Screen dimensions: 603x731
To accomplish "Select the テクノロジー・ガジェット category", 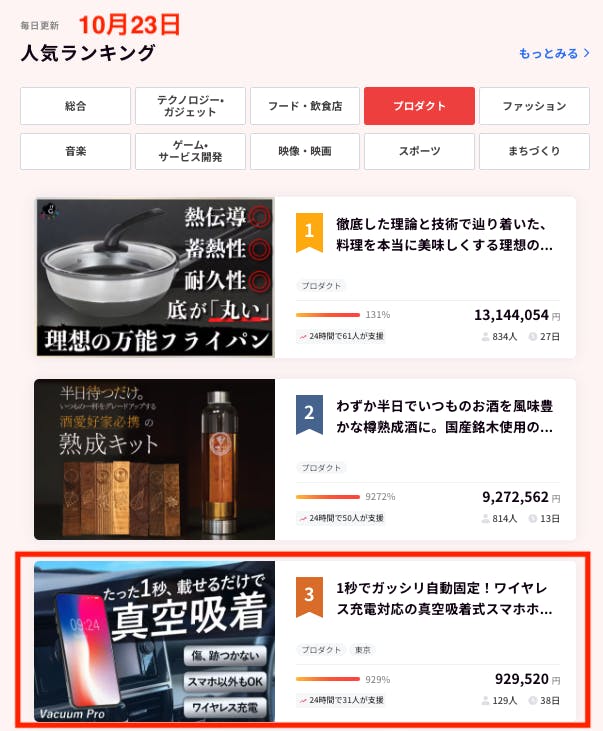I will (x=190, y=106).
